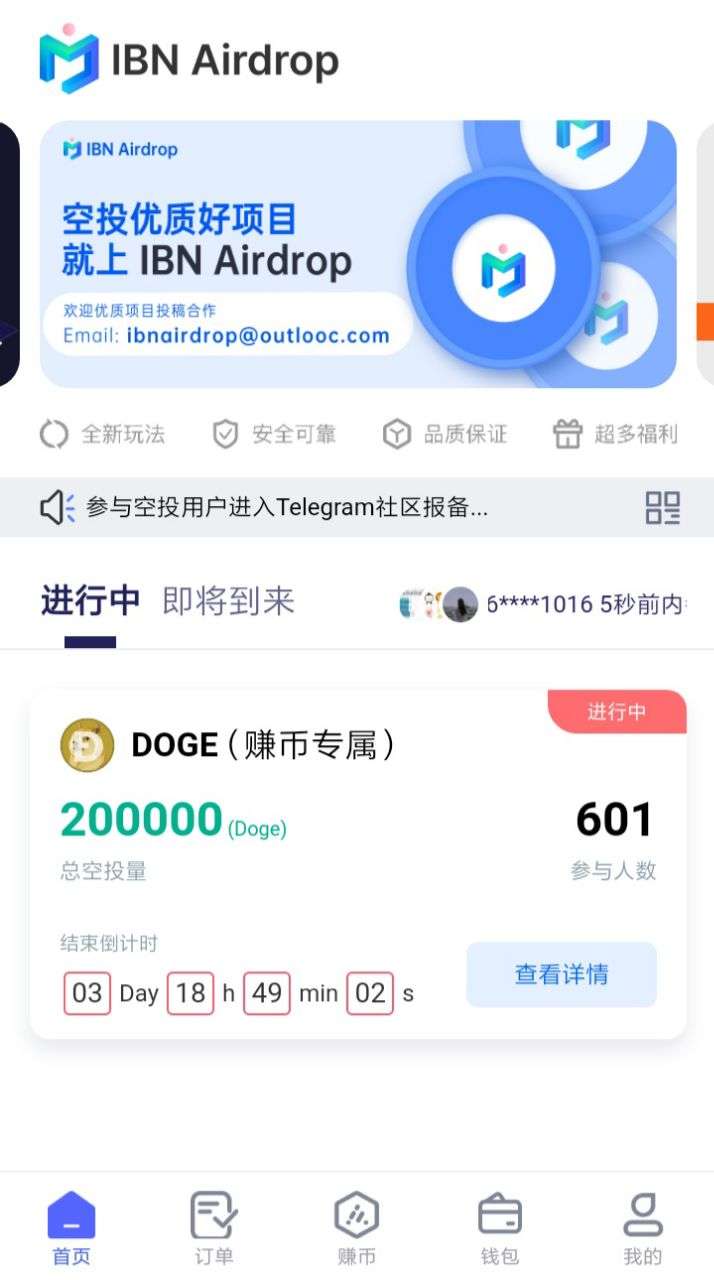Go to the 首页 home tab

tap(71, 1229)
